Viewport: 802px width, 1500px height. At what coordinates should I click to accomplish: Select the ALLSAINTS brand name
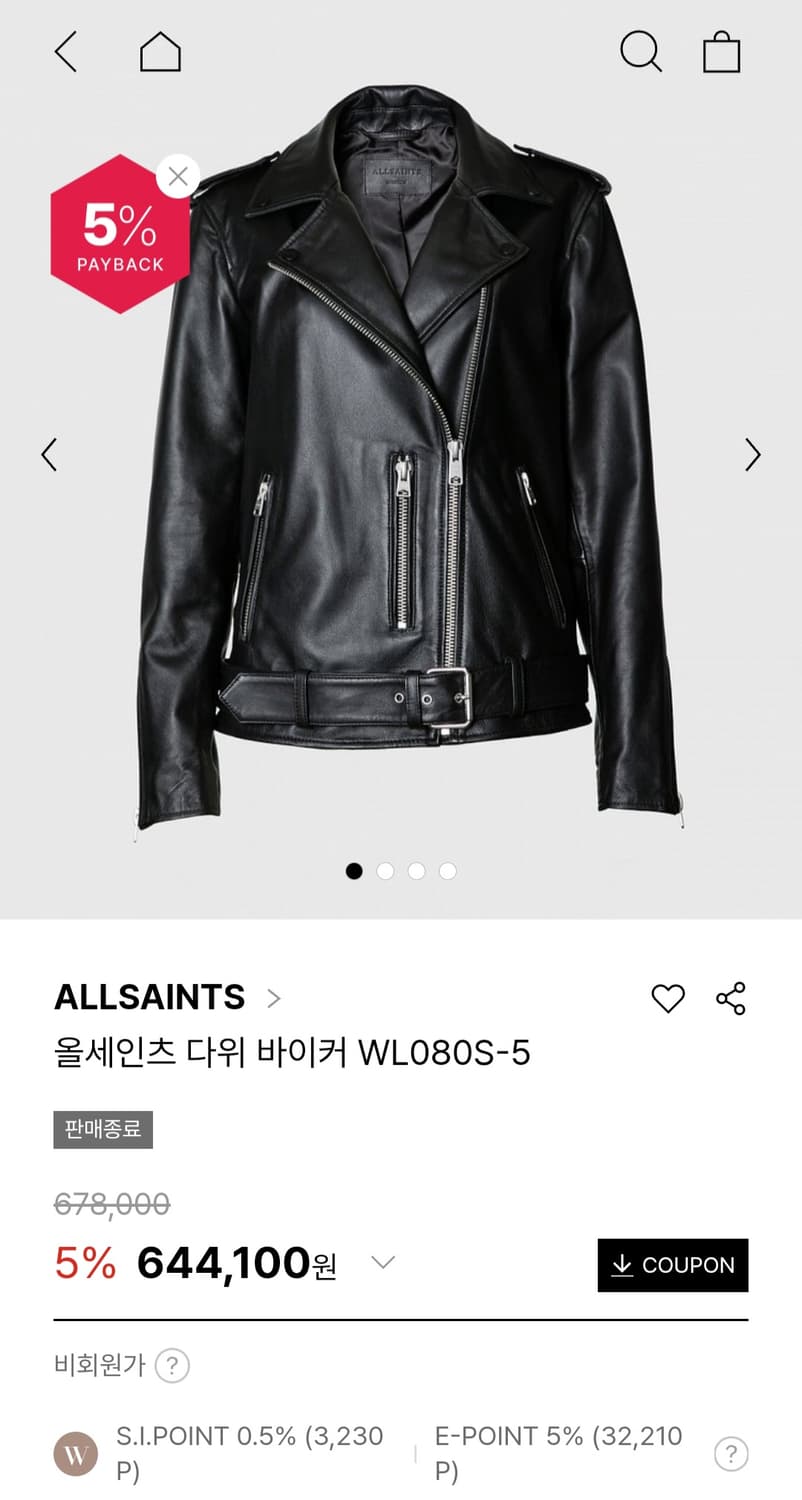coord(148,996)
